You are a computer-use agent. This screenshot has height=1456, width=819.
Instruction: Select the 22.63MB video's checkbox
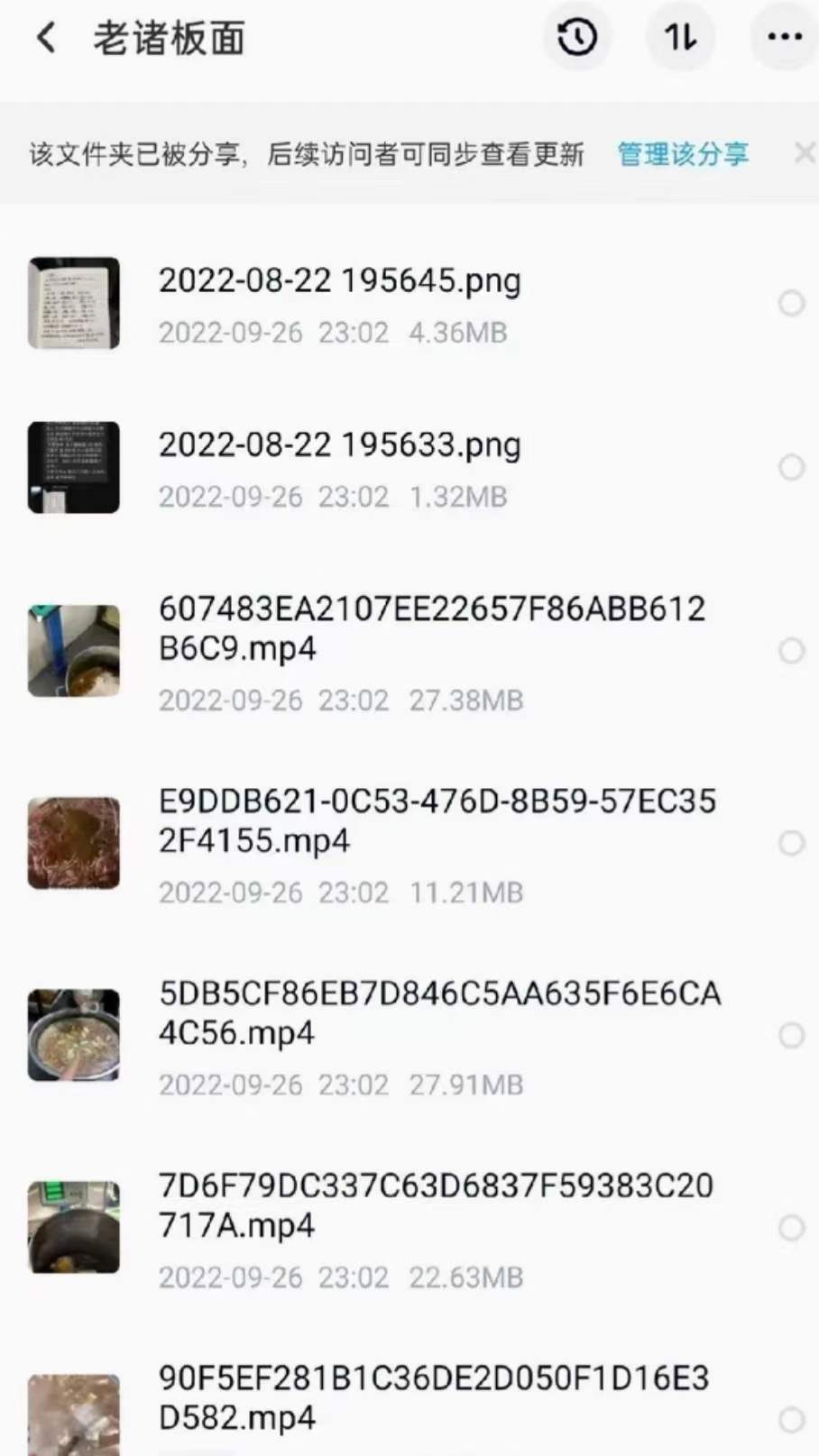tap(791, 1228)
